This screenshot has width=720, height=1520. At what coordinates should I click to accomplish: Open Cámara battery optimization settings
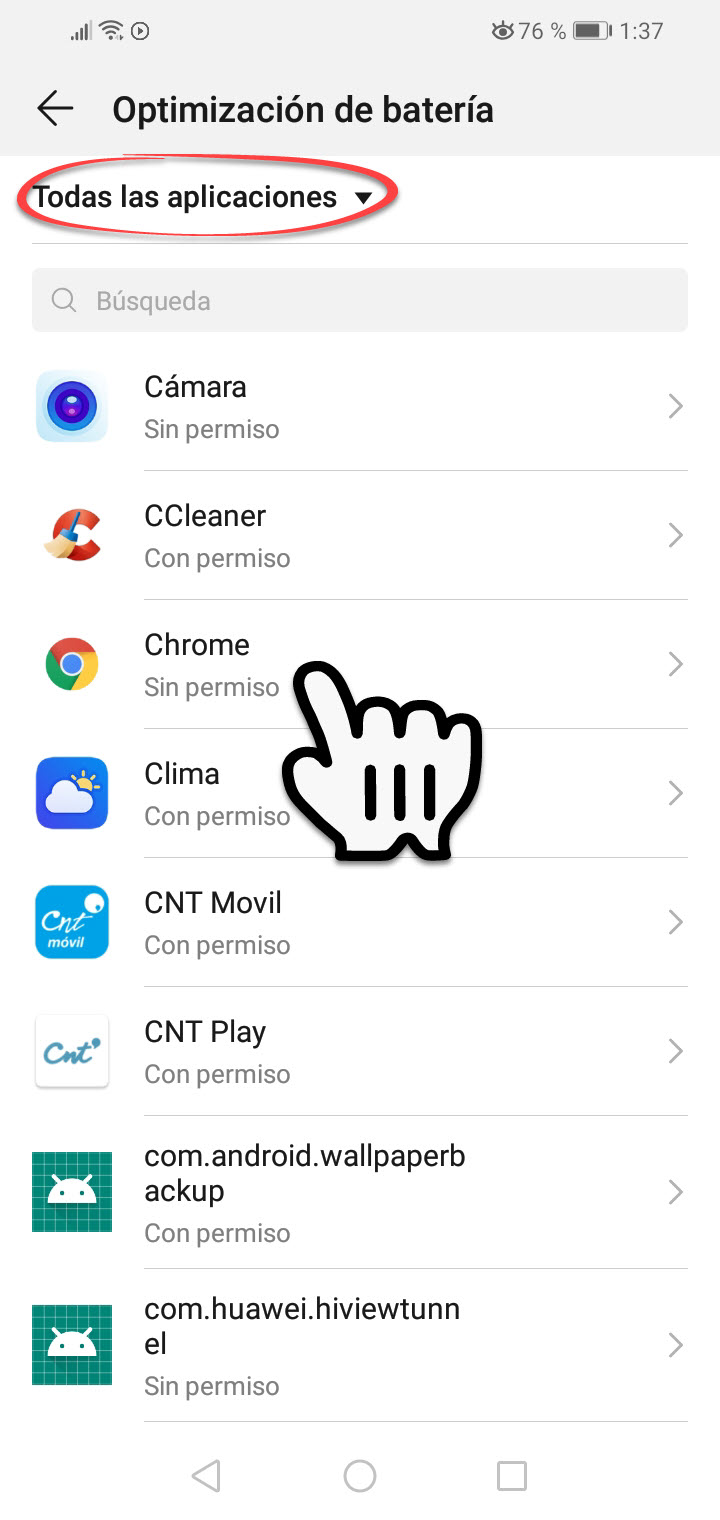tap(360, 407)
